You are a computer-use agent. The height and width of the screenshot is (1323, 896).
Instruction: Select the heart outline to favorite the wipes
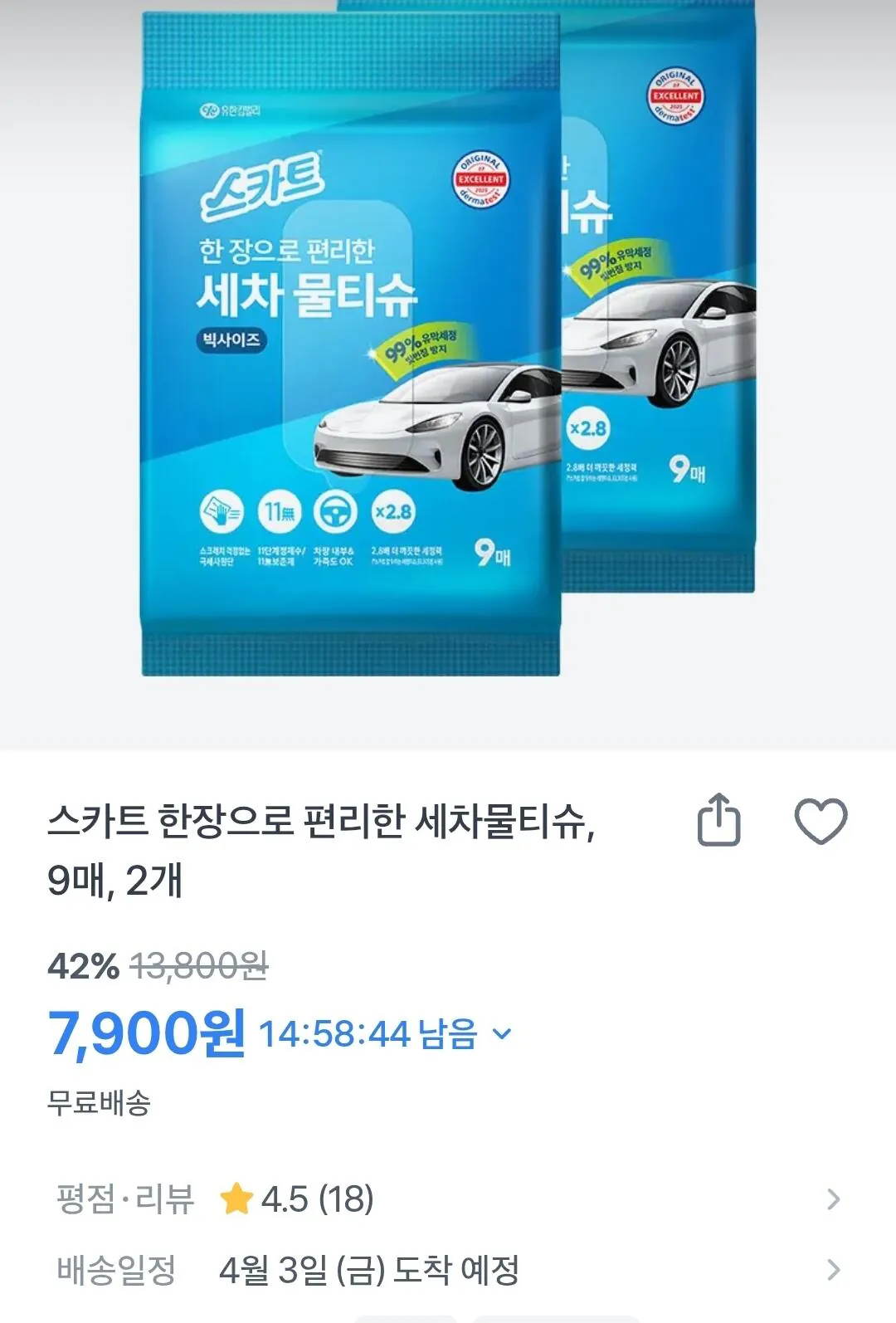pos(822,820)
